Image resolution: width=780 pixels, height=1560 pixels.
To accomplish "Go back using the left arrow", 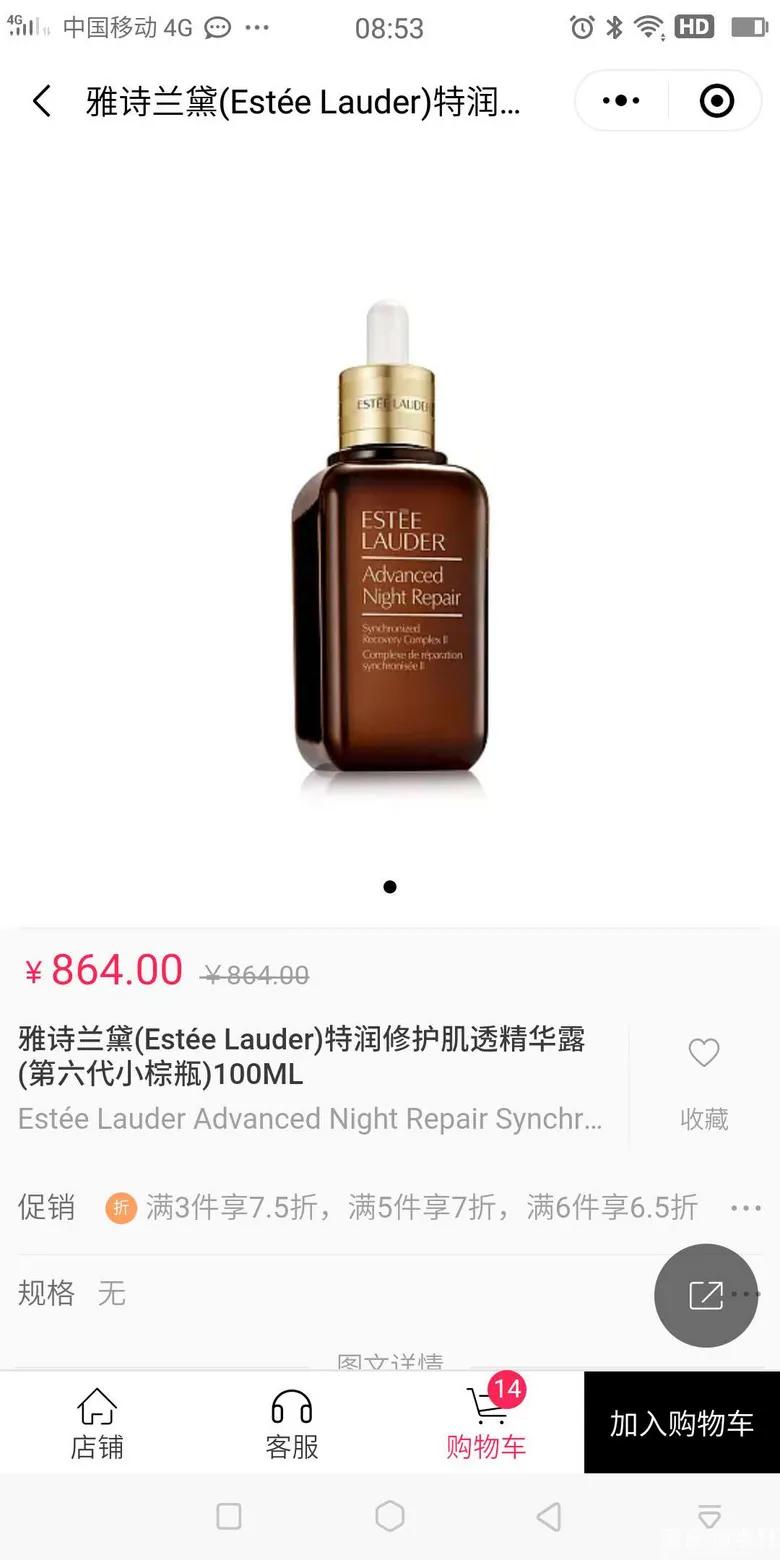I will point(41,100).
